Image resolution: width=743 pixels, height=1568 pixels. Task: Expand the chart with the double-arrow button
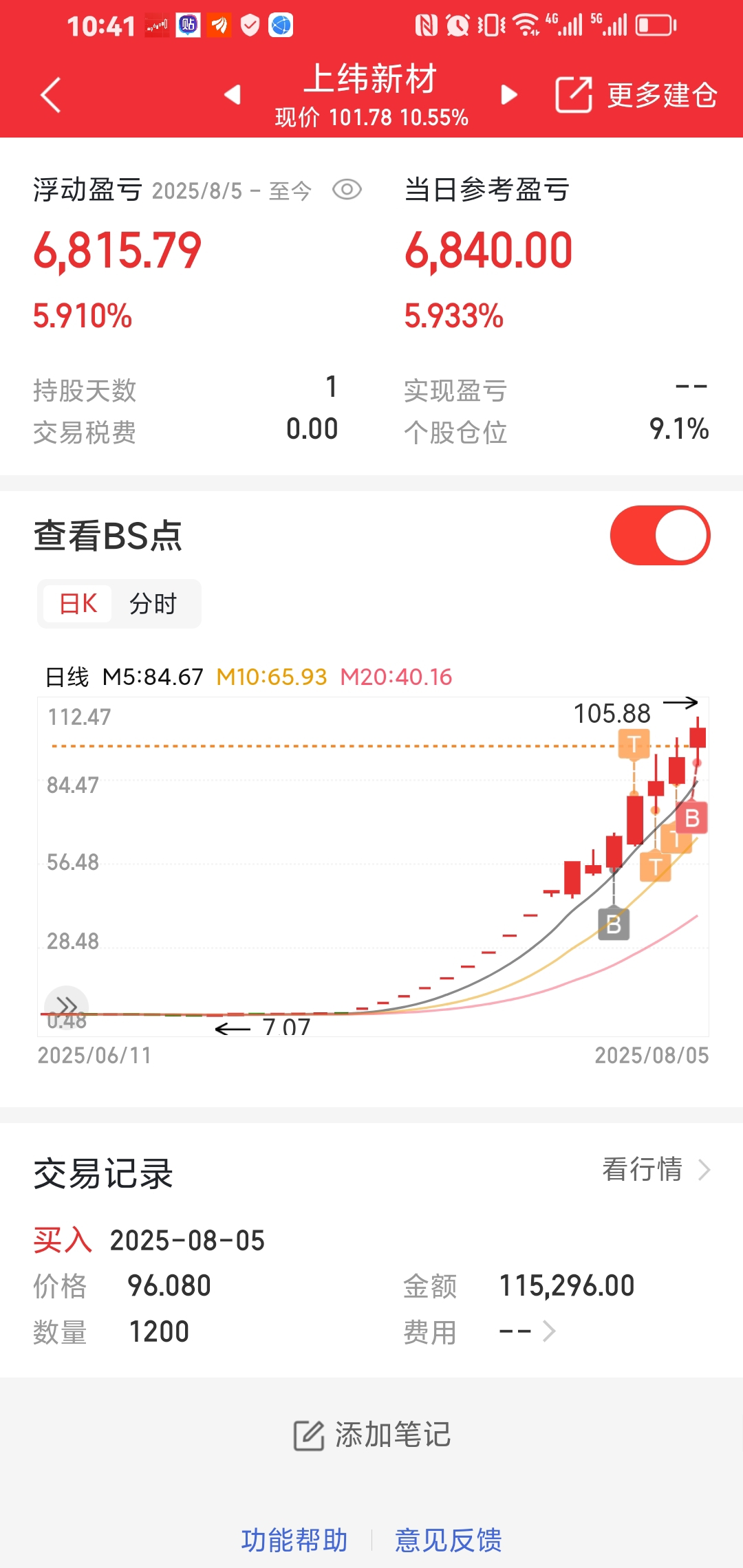pos(67,1006)
